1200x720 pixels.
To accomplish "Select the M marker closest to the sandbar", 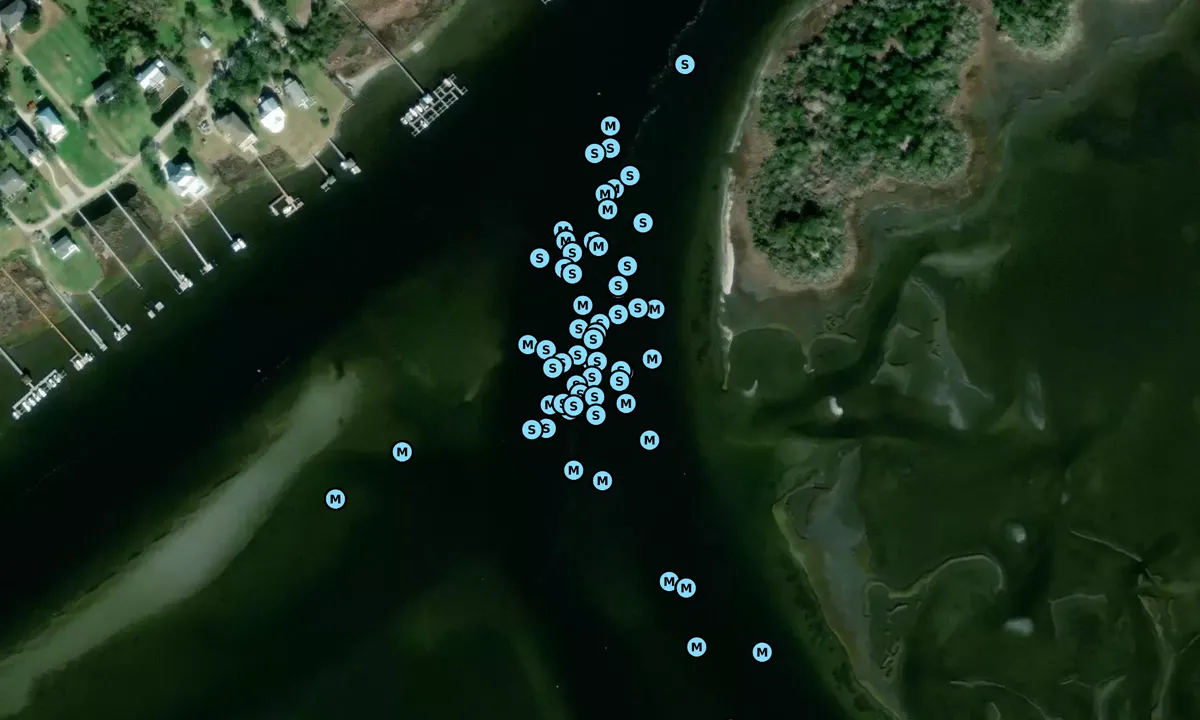I will pyautogui.click(x=336, y=499).
